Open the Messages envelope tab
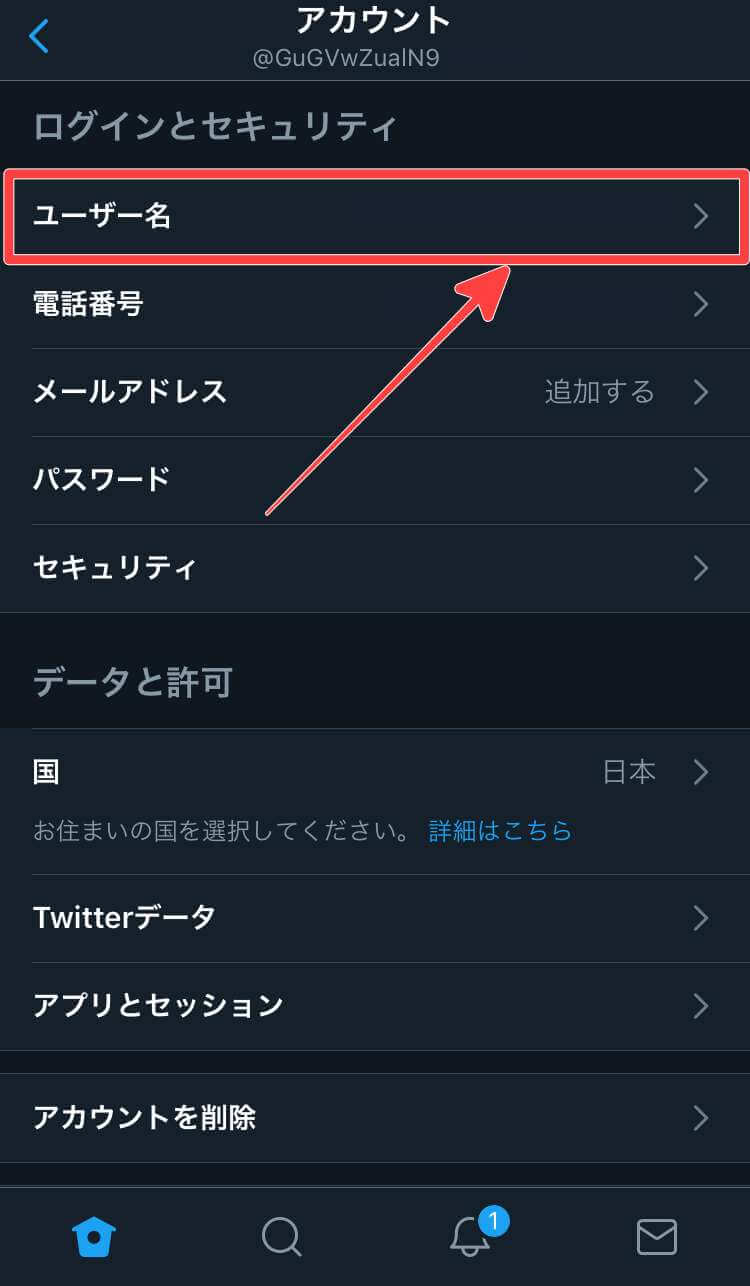 (x=657, y=1238)
